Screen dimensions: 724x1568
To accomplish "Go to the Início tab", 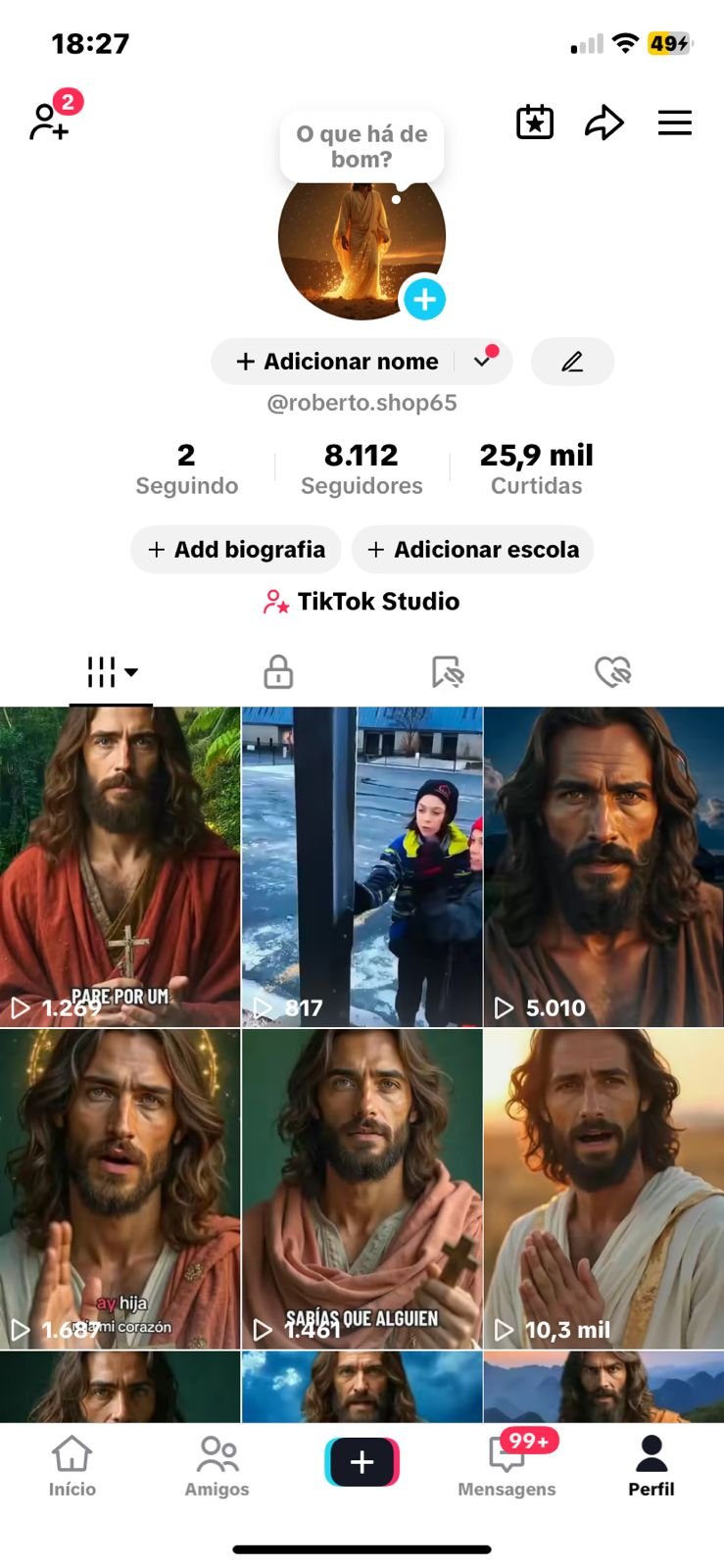I will coord(72,1466).
